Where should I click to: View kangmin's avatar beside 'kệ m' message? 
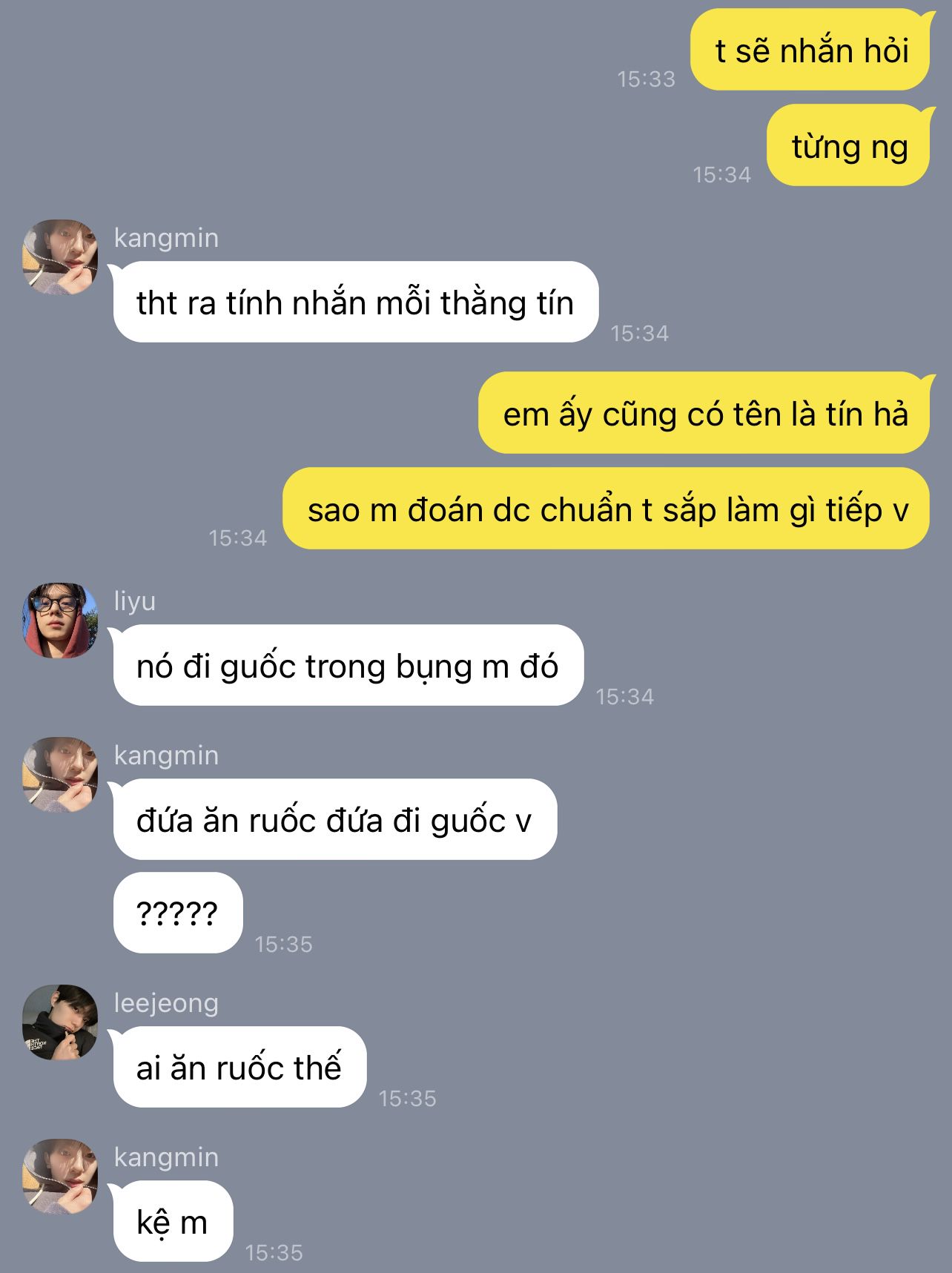point(60,1176)
